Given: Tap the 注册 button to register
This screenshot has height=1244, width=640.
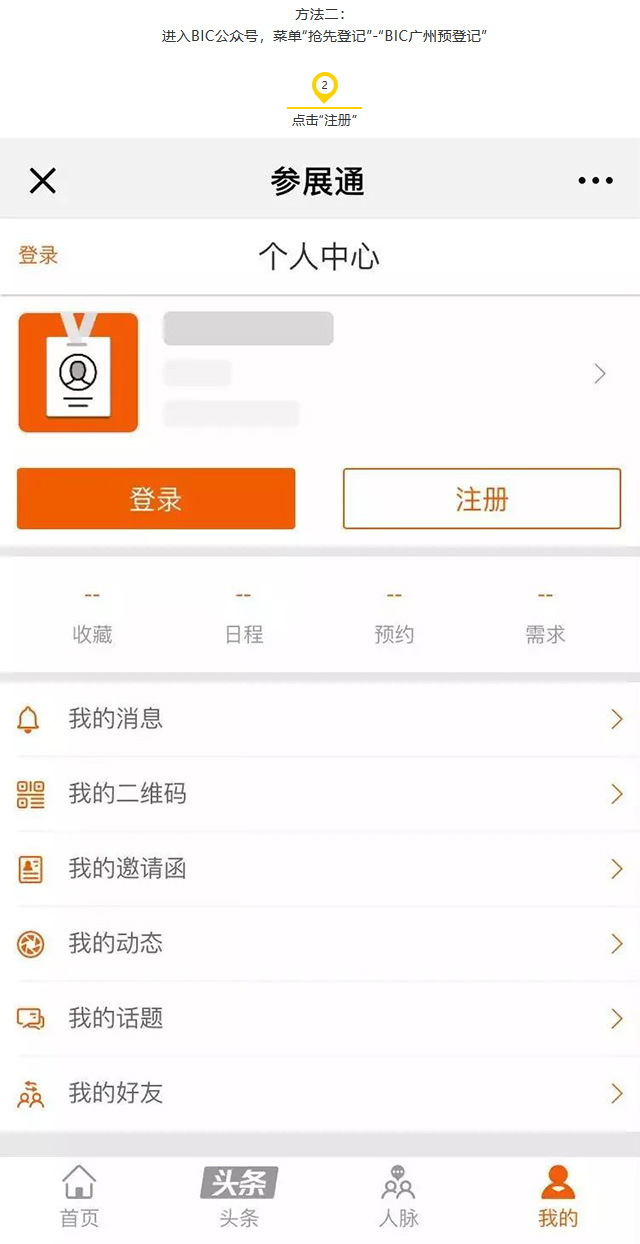Looking at the screenshot, I should click(481, 498).
